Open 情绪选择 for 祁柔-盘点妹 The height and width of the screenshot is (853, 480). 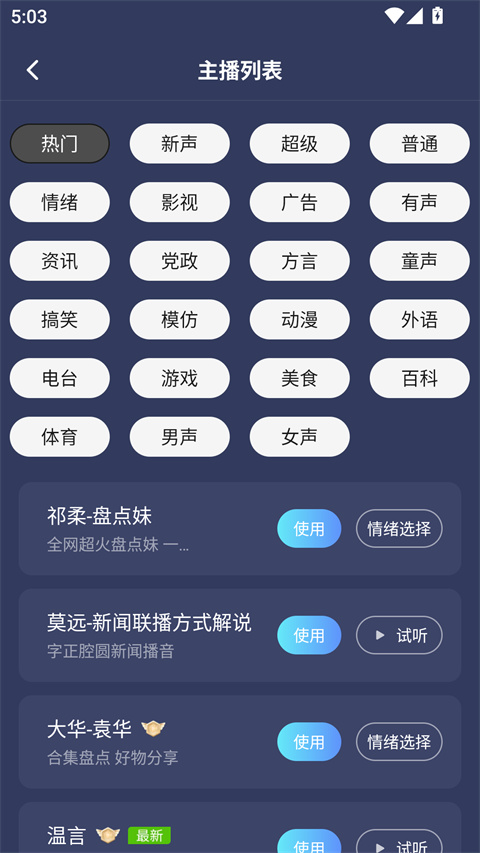pyautogui.click(x=399, y=528)
